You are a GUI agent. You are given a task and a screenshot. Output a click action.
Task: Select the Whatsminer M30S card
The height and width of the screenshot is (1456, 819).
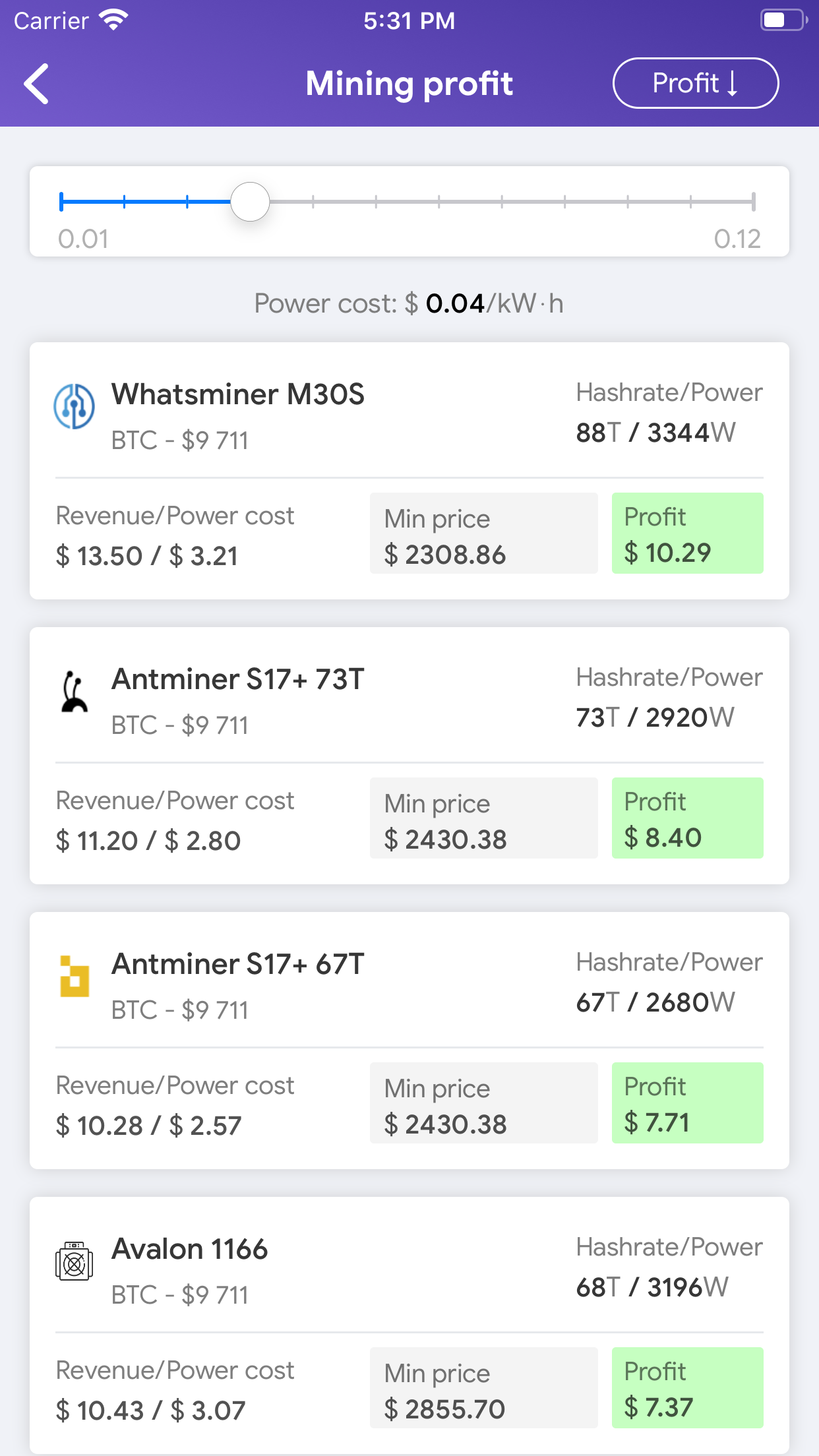409,468
